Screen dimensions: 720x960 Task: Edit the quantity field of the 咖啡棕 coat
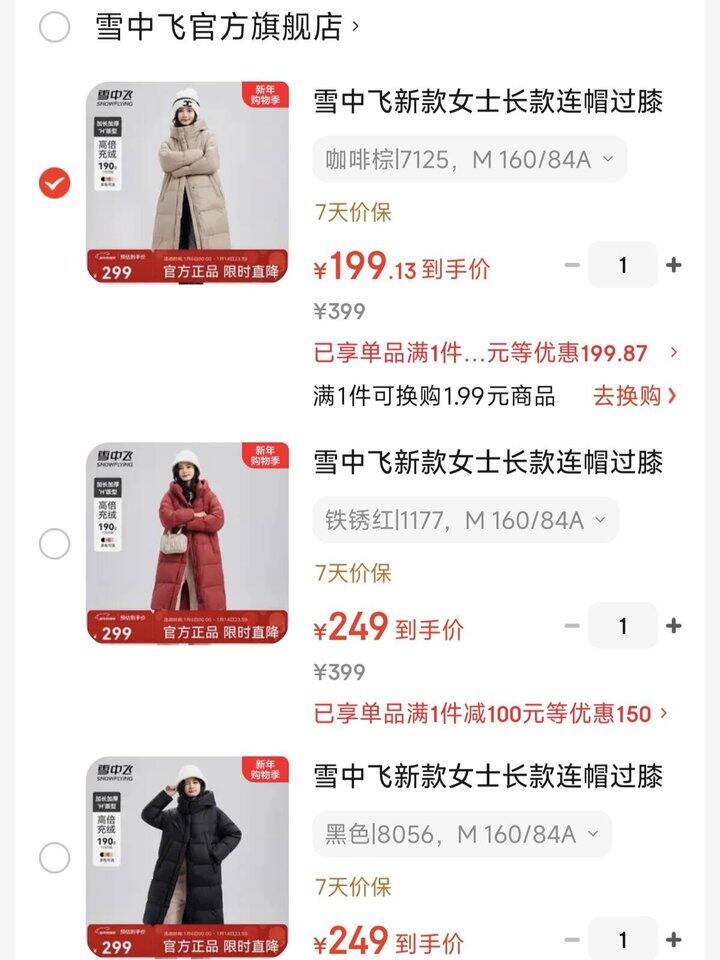point(623,265)
